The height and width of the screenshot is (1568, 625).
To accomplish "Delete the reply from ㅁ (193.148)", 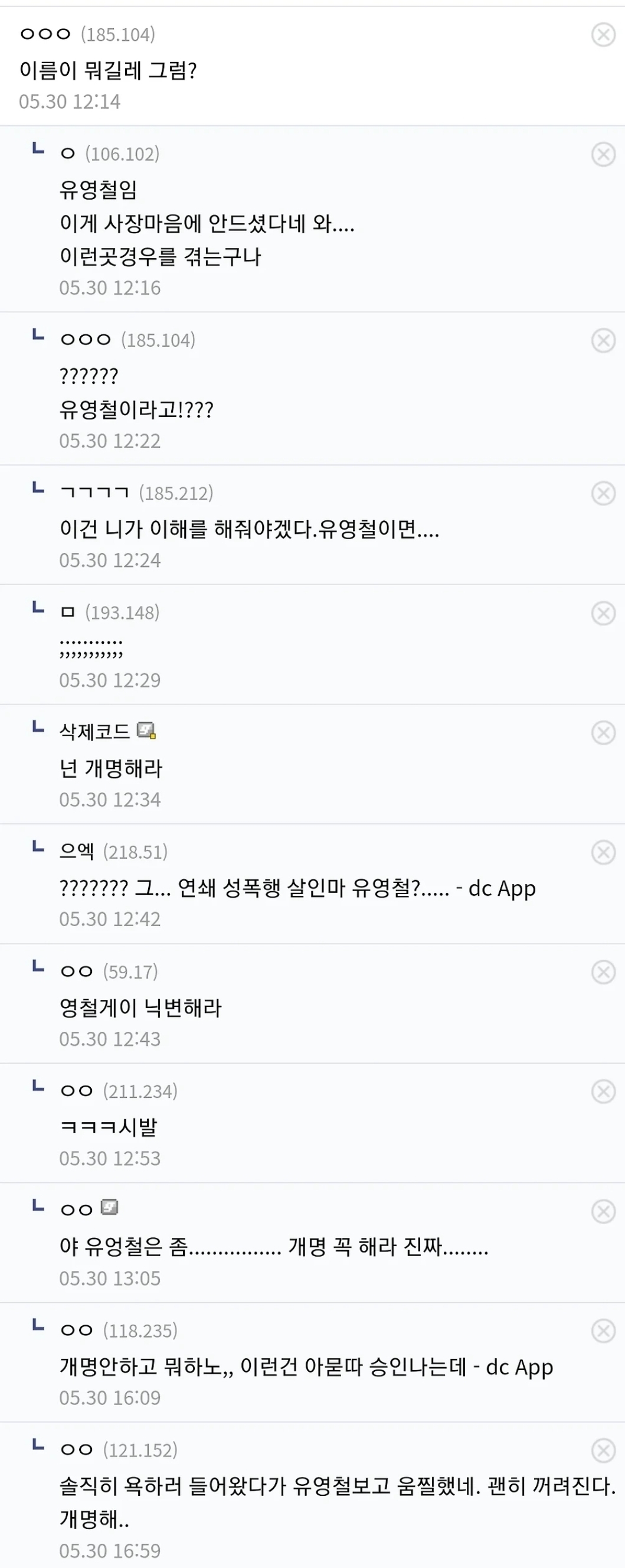I will (x=603, y=613).
